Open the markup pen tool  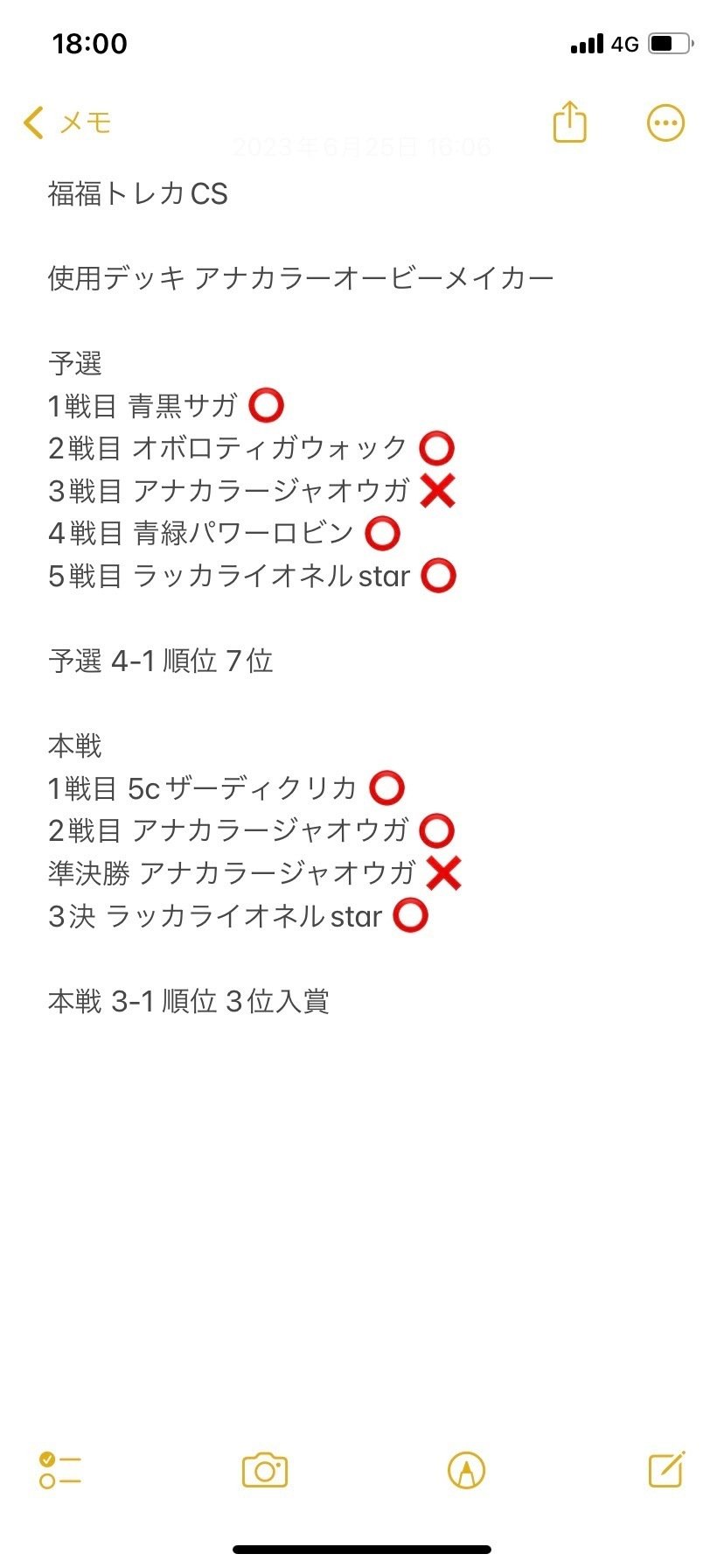point(466,1470)
